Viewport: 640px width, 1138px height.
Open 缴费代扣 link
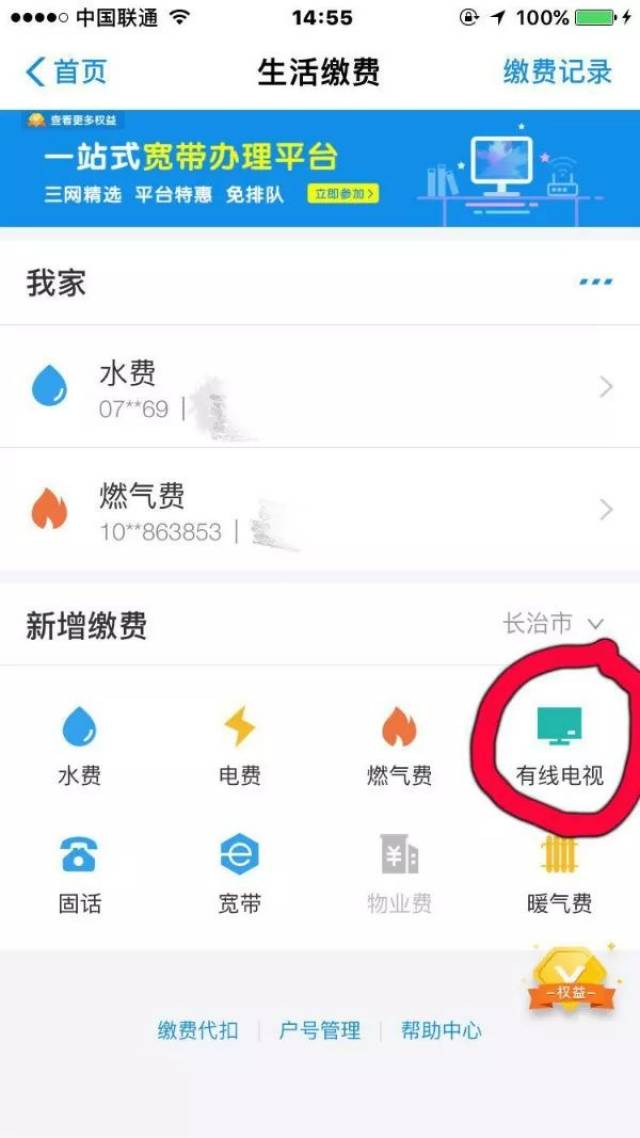point(198,1031)
